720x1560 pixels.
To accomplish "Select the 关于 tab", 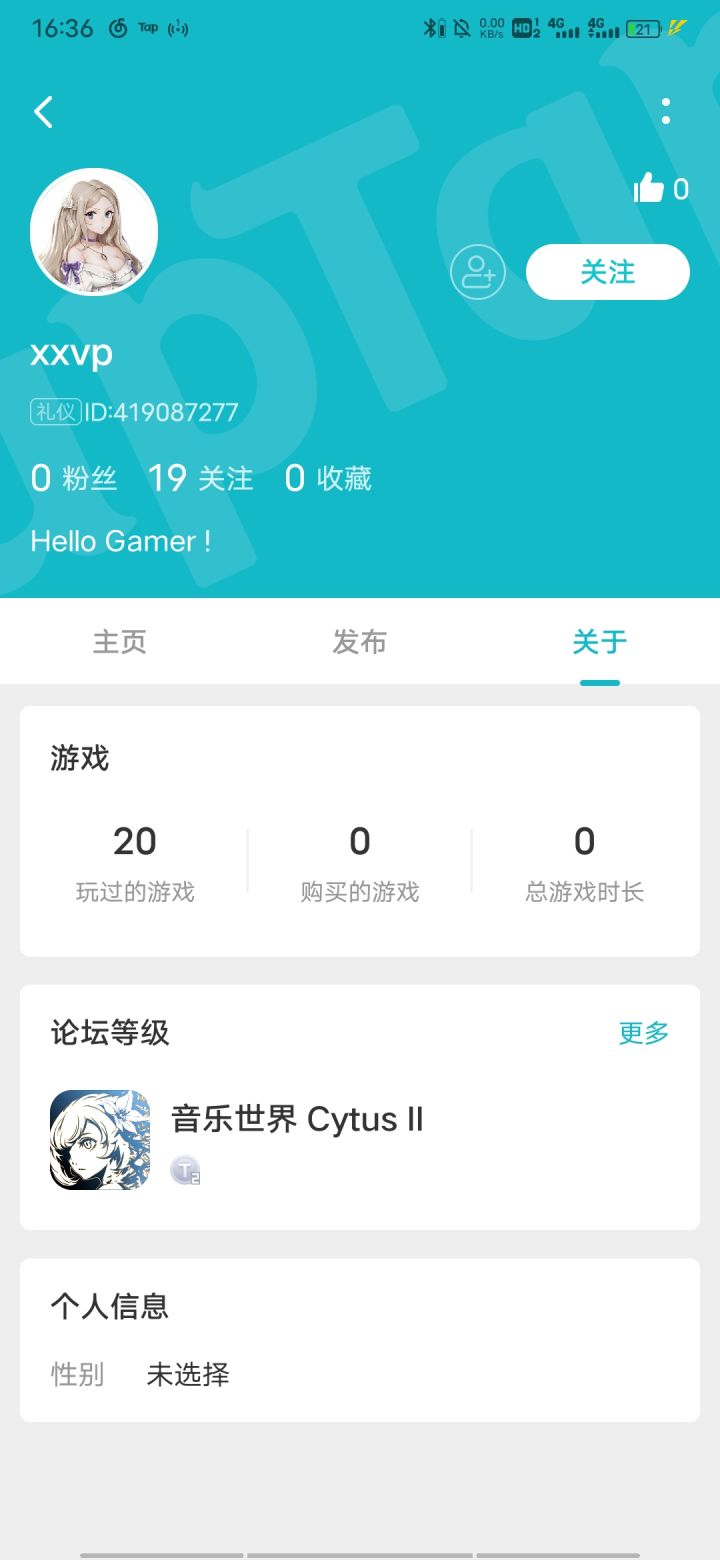I will click(600, 641).
